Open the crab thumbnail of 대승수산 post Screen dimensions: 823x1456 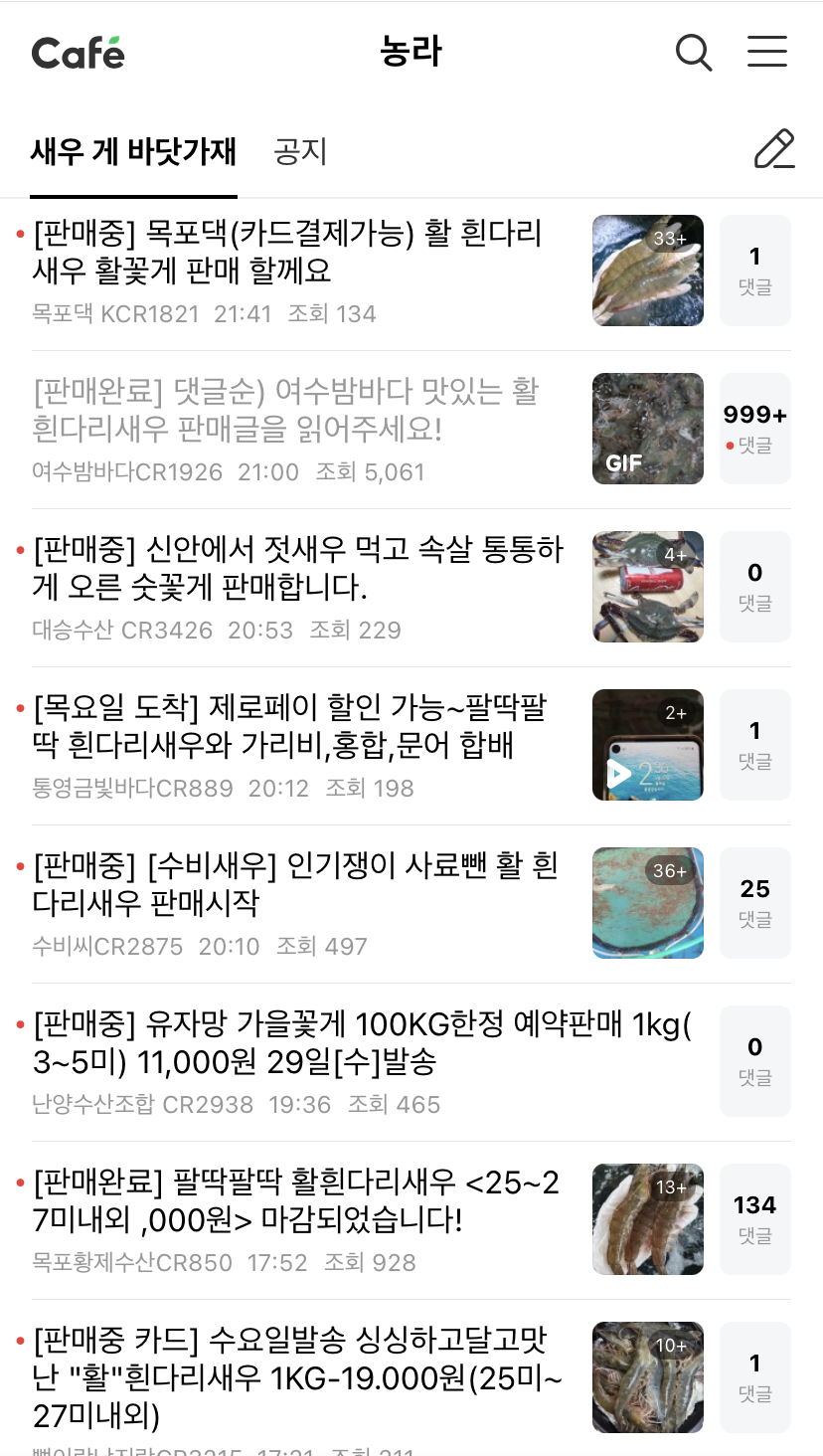tap(648, 587)
